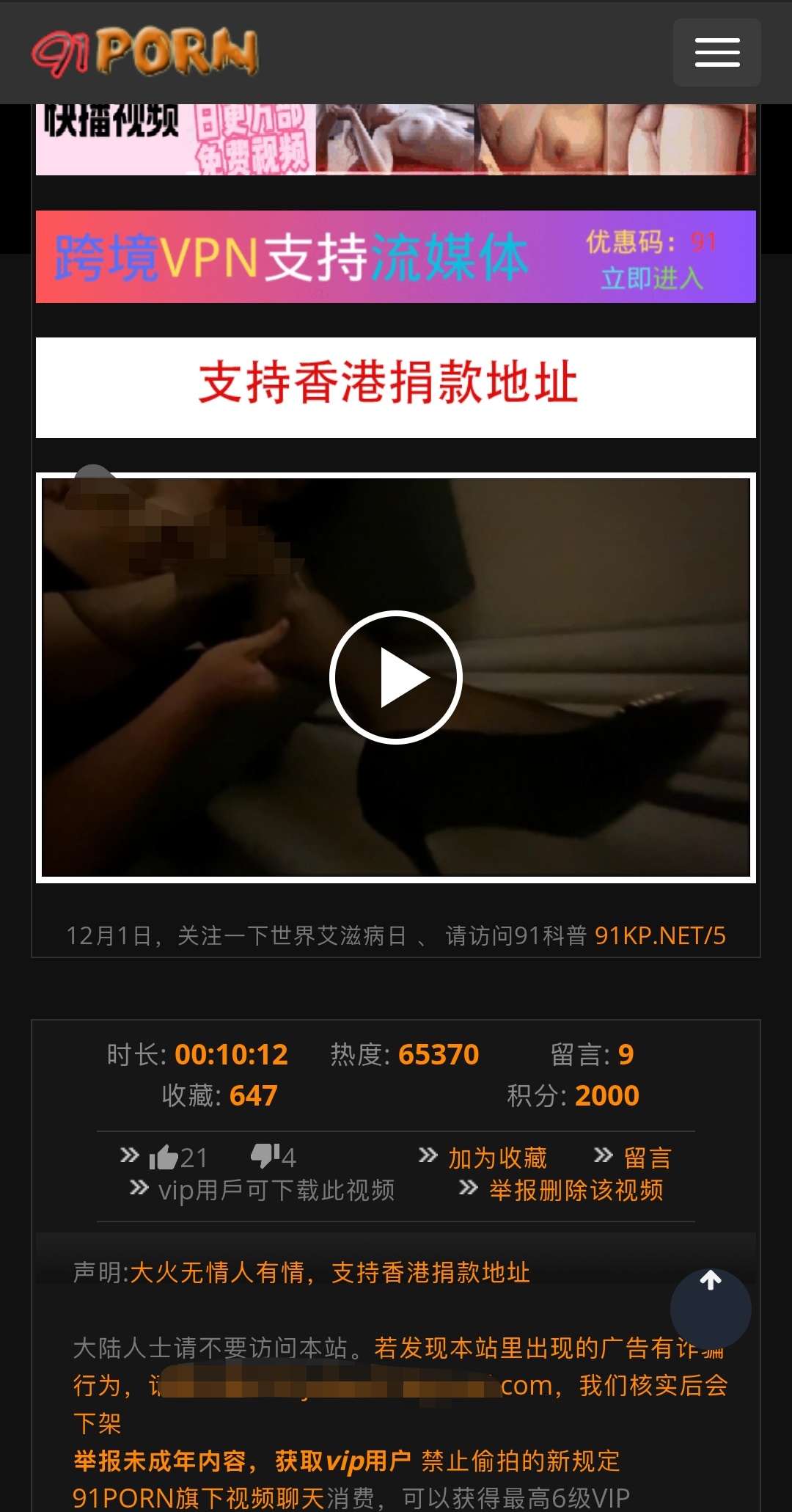
Task: Open the hamburger navigation menu
Action: tap(716, 53)
